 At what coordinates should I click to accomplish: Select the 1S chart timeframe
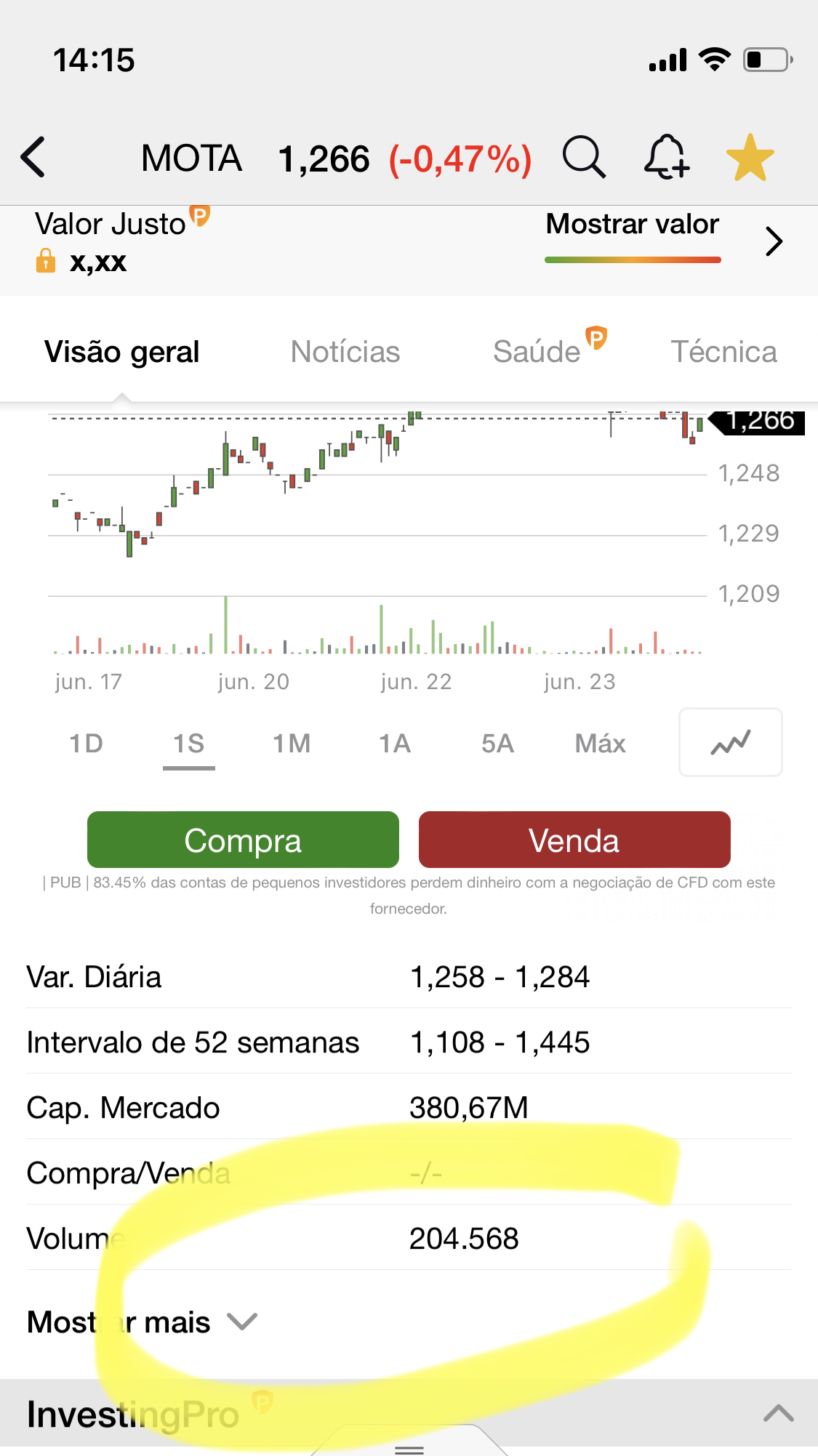(x=189, y=743)
